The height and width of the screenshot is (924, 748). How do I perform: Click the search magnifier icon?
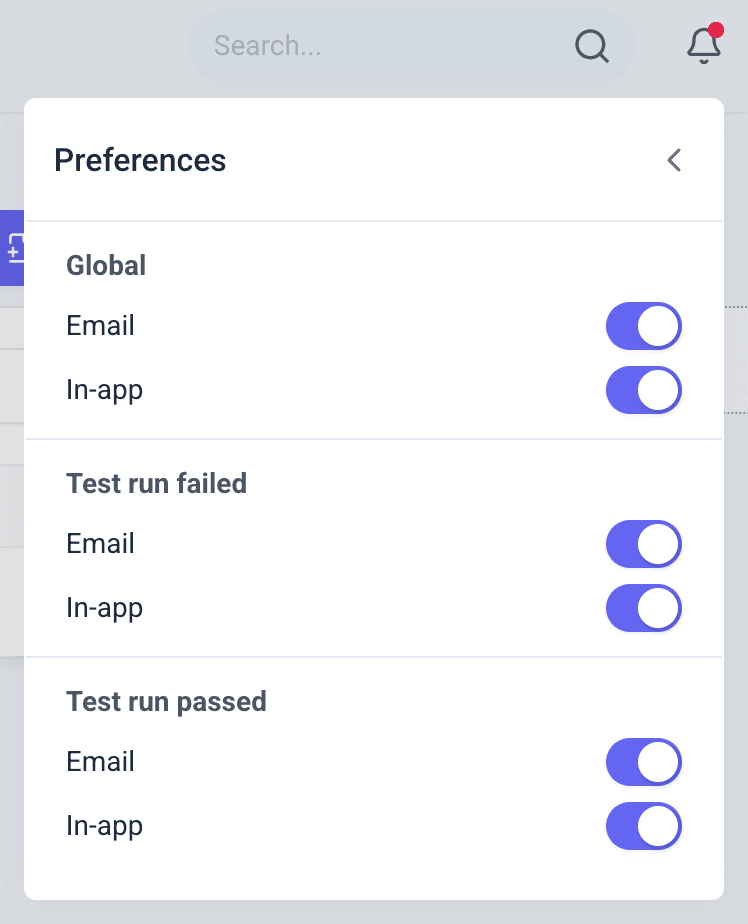click(x=591, y=46)
